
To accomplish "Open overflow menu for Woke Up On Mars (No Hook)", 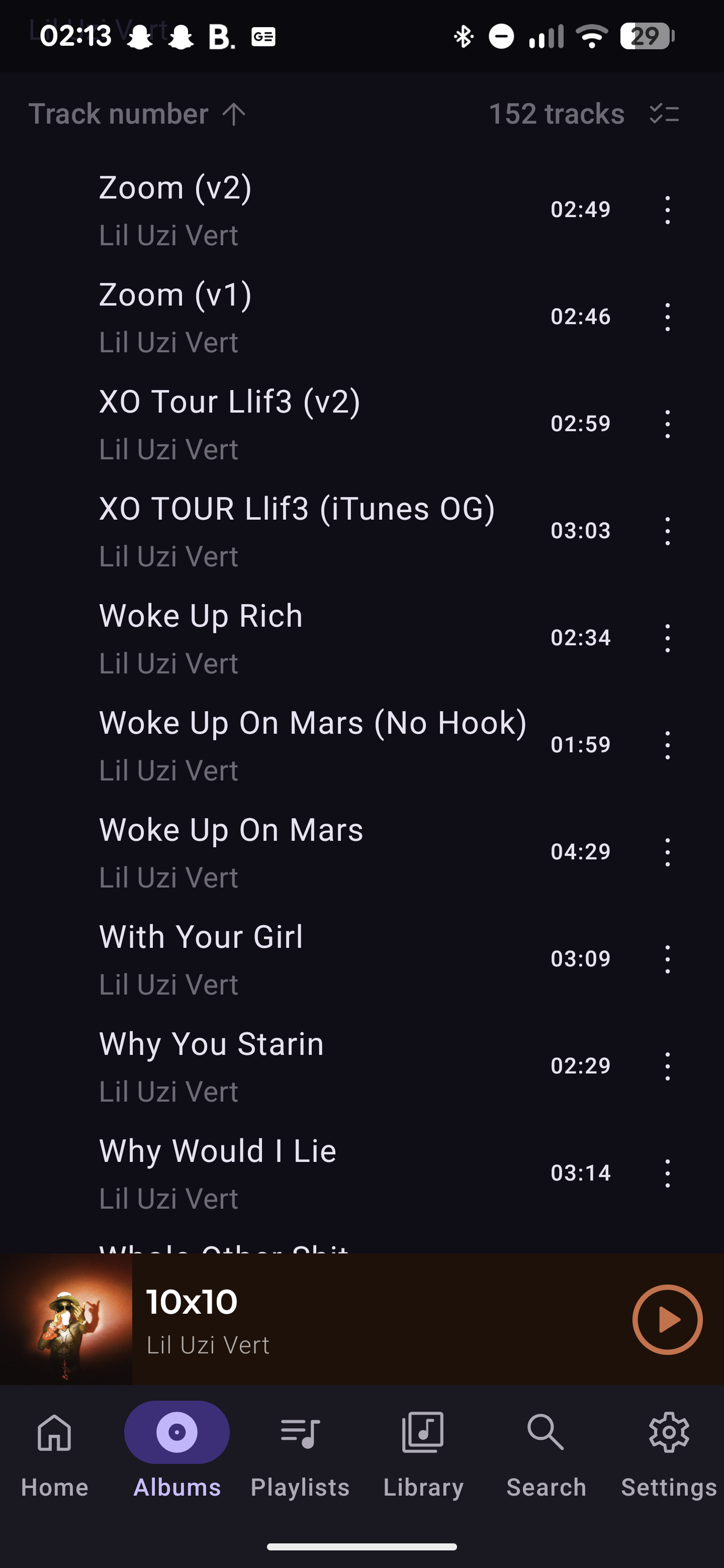I will [667, 745].
